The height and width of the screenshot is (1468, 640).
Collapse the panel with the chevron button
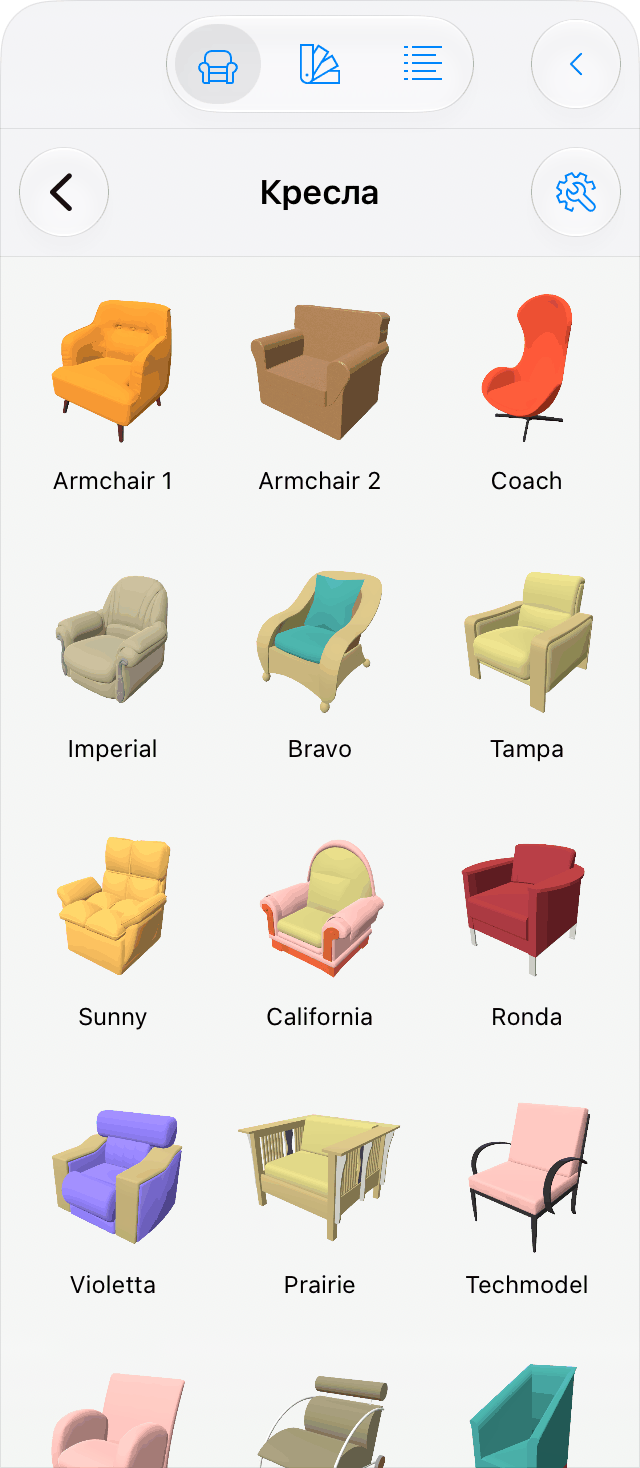[576, 65]
